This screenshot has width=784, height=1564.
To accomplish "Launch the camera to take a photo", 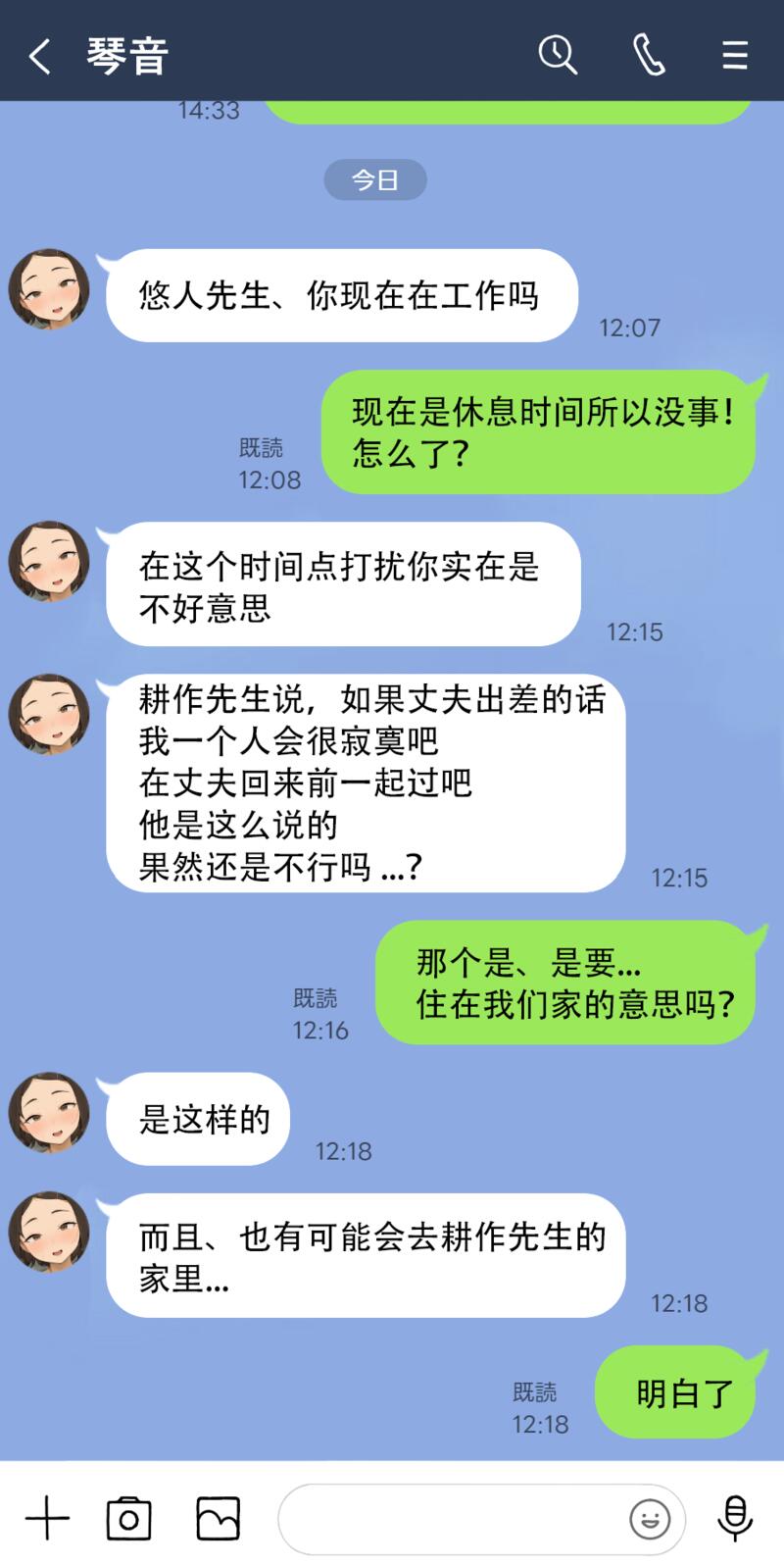I will point(128,1519).
